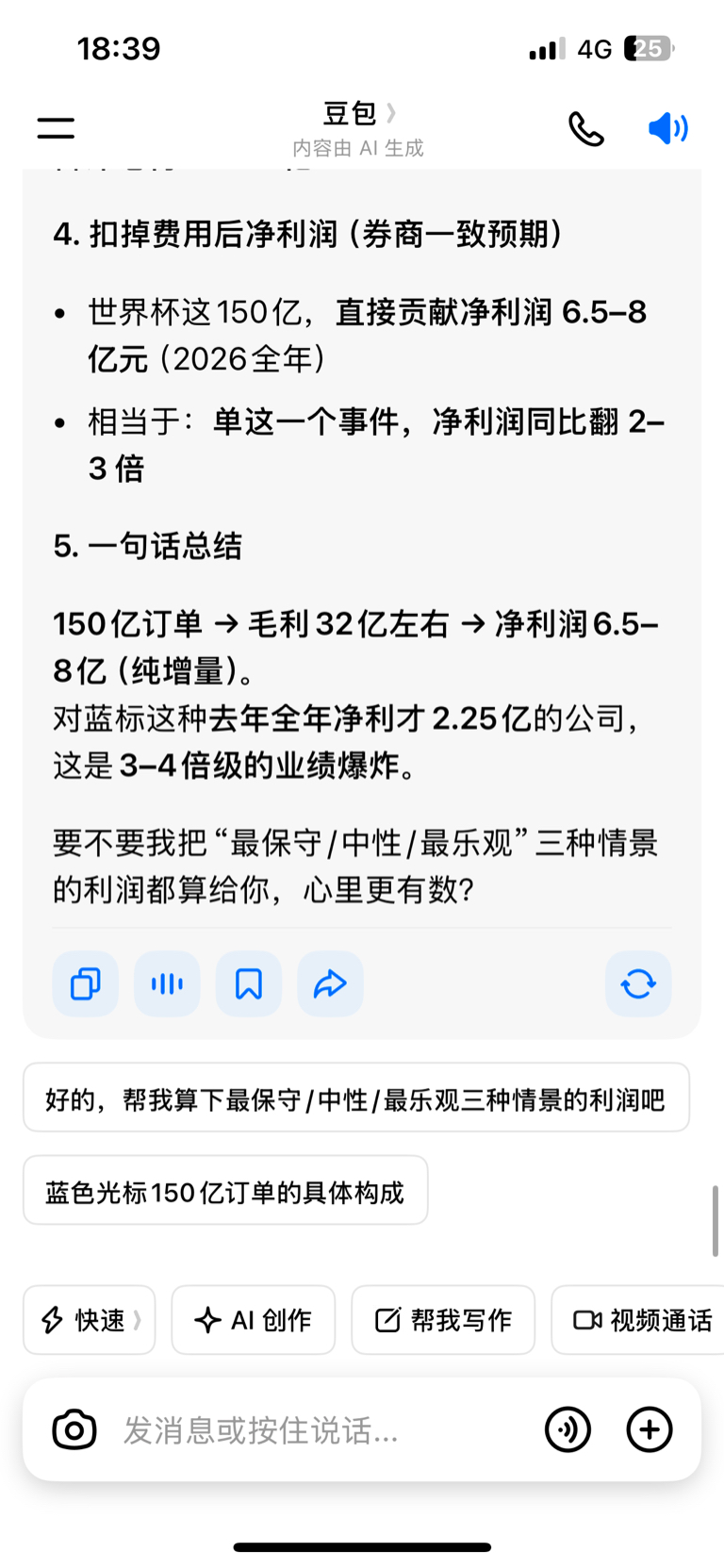Open the camera icon
724x1568 pixels.
(x=74, y=1430)
